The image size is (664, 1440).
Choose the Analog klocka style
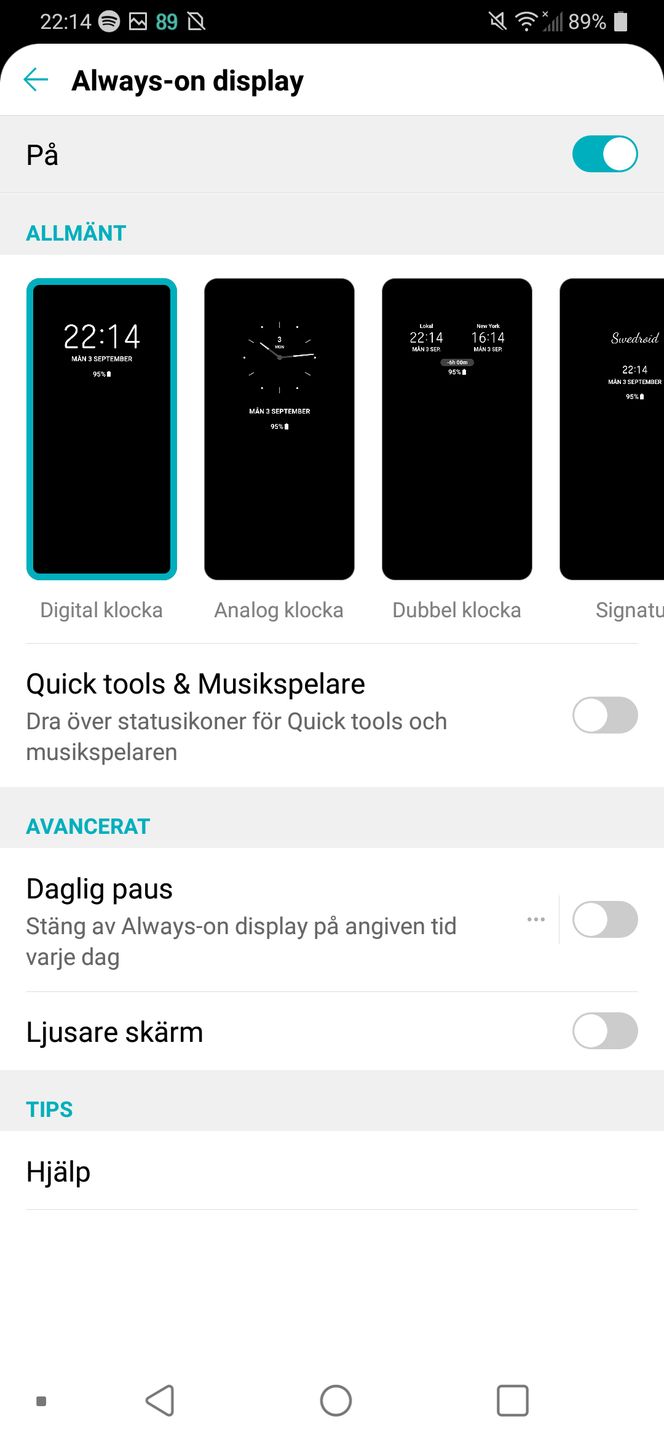pyautogui.click(x=279, y=429)
